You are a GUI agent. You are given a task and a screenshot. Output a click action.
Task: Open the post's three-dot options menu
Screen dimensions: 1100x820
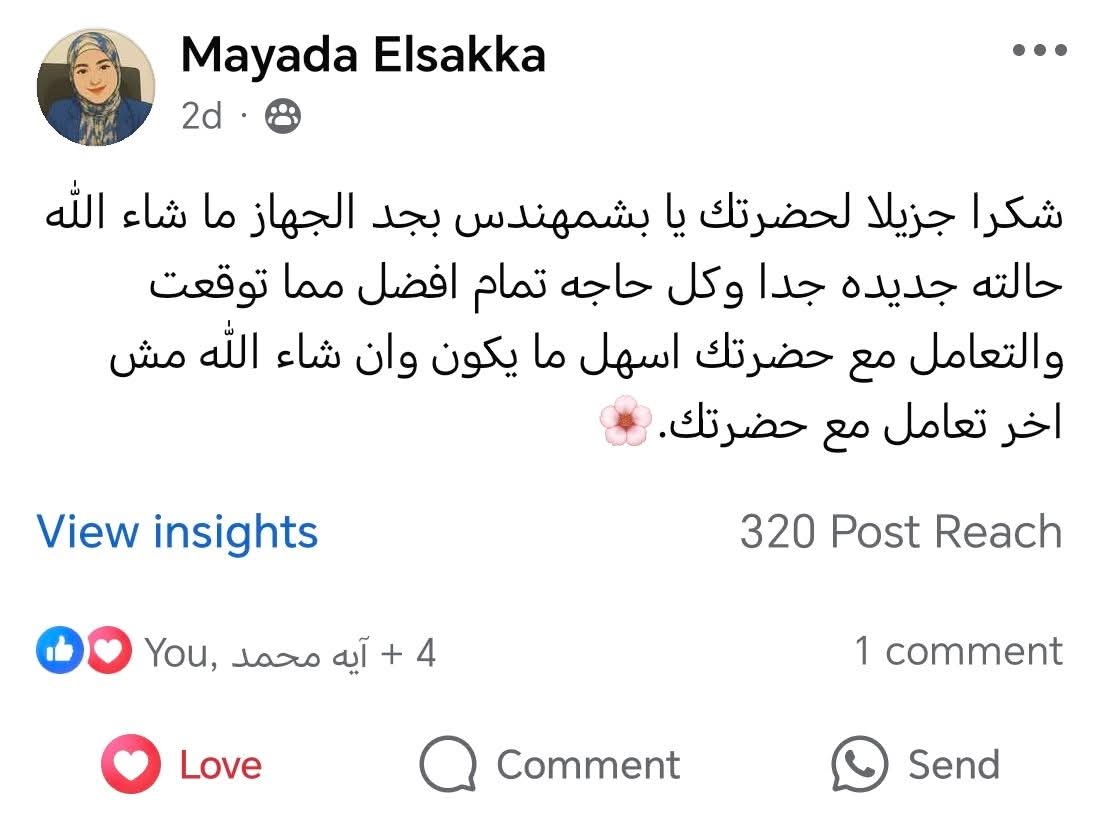tap(1038, 50)
